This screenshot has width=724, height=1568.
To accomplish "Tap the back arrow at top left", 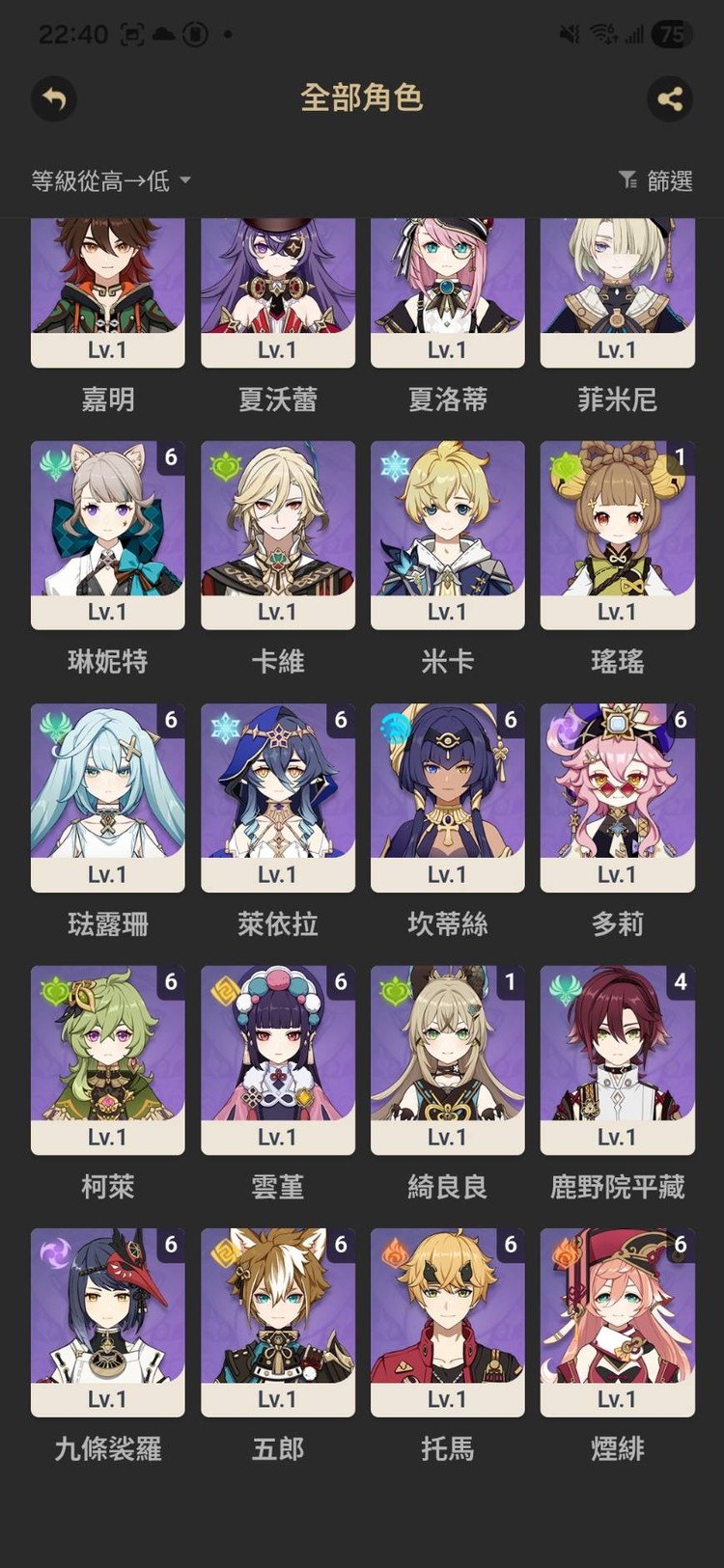I will [x=53, y=99].
